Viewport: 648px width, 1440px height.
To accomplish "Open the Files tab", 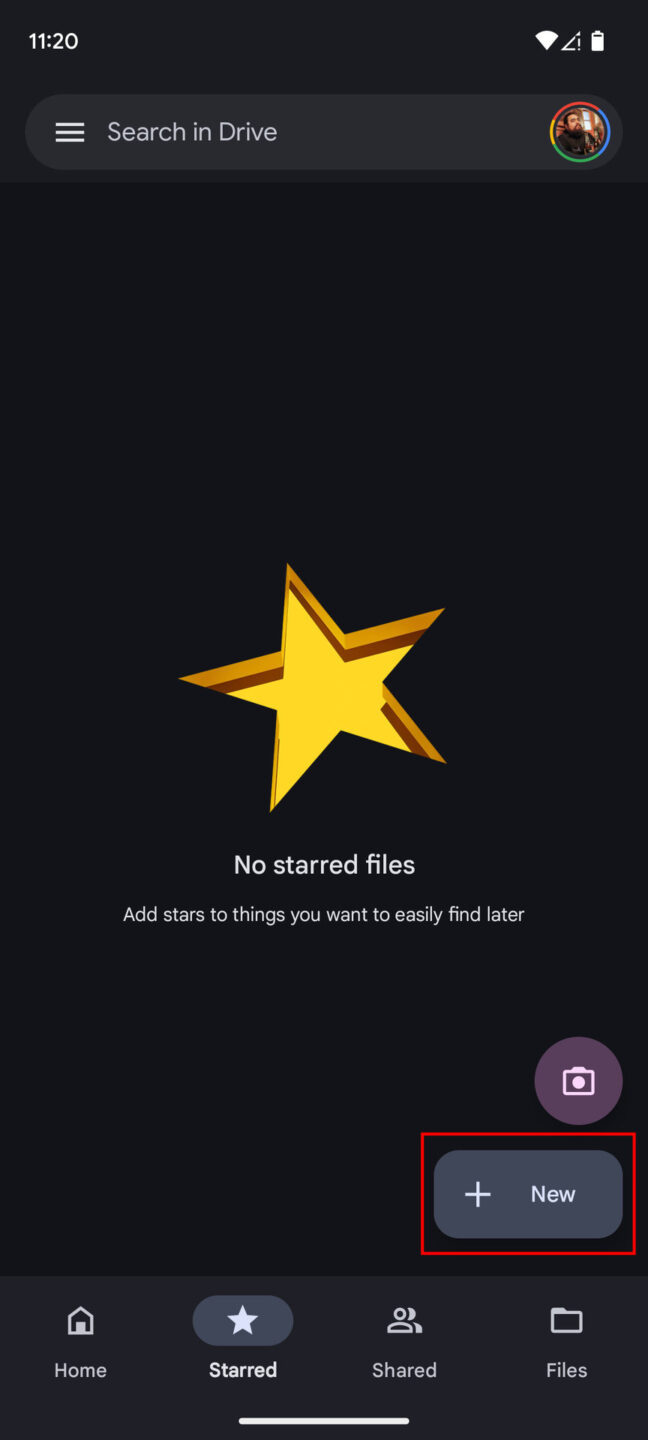I will click(x=566, y=1342).
